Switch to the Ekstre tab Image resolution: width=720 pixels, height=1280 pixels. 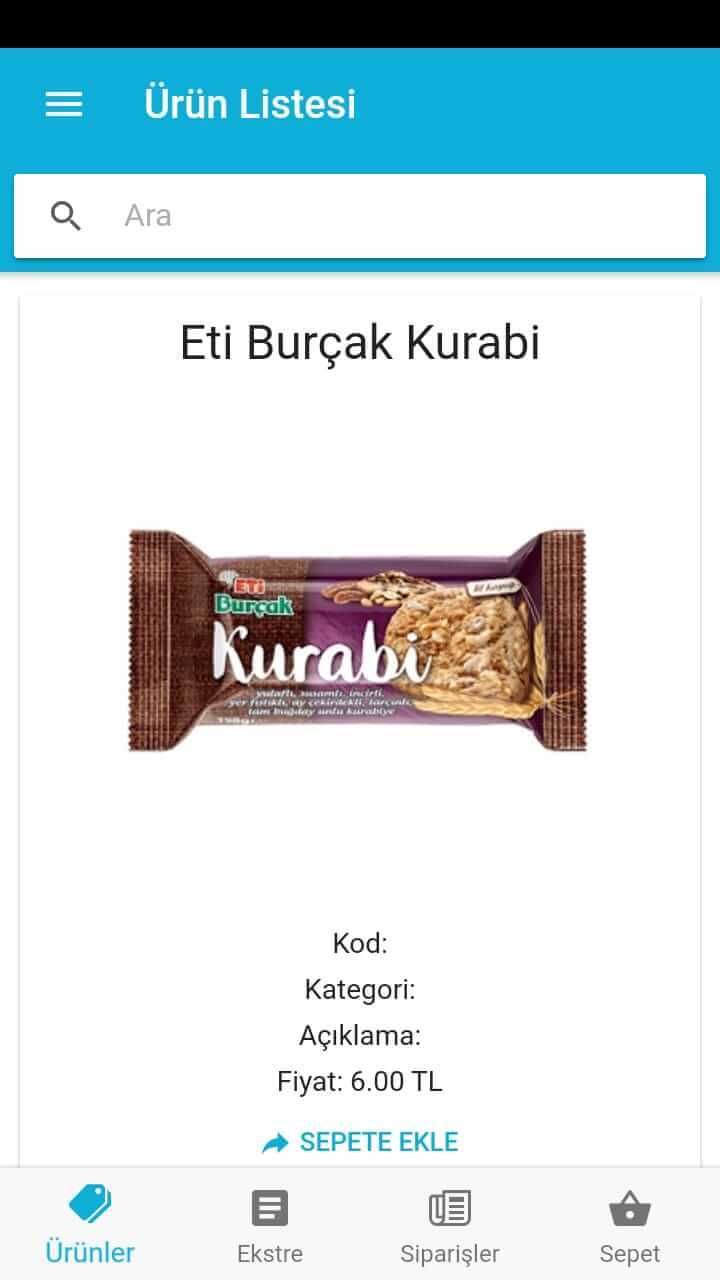point(270,1225)
